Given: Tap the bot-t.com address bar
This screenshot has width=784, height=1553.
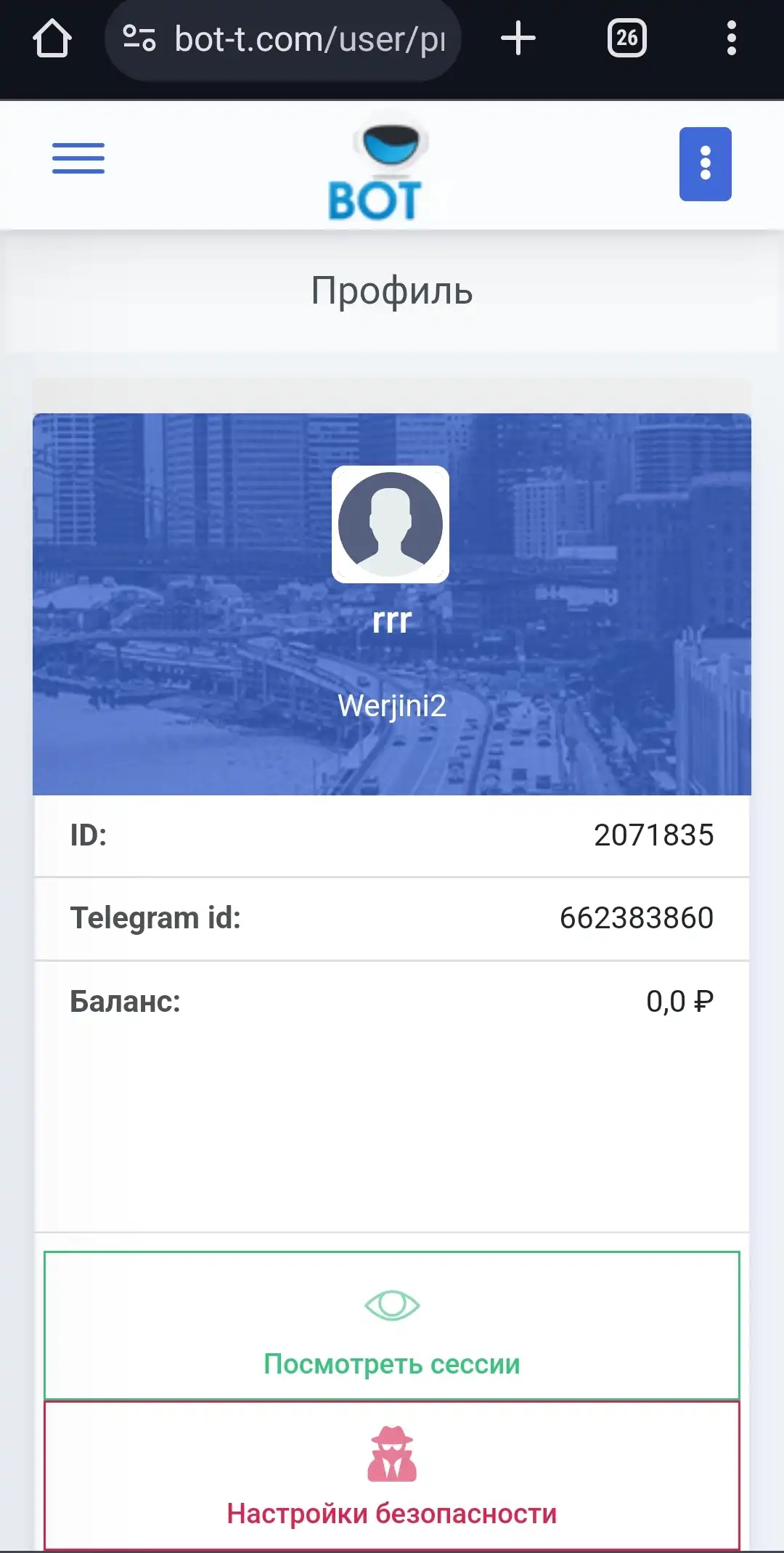Looking at the screenshot, I should click(x=283, y=39).
